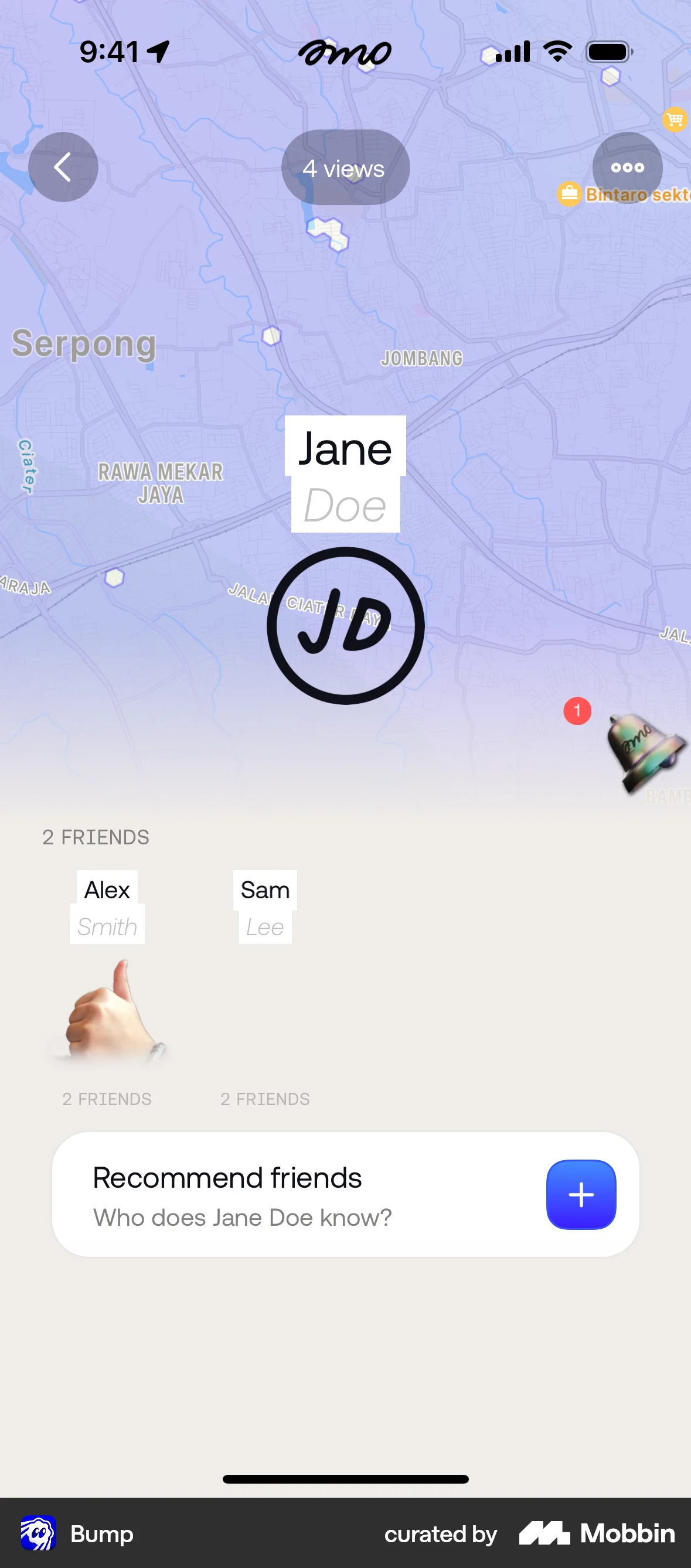Expand the 4 views pill
The width and height of the screenshot is (691, 1568).
345,168
